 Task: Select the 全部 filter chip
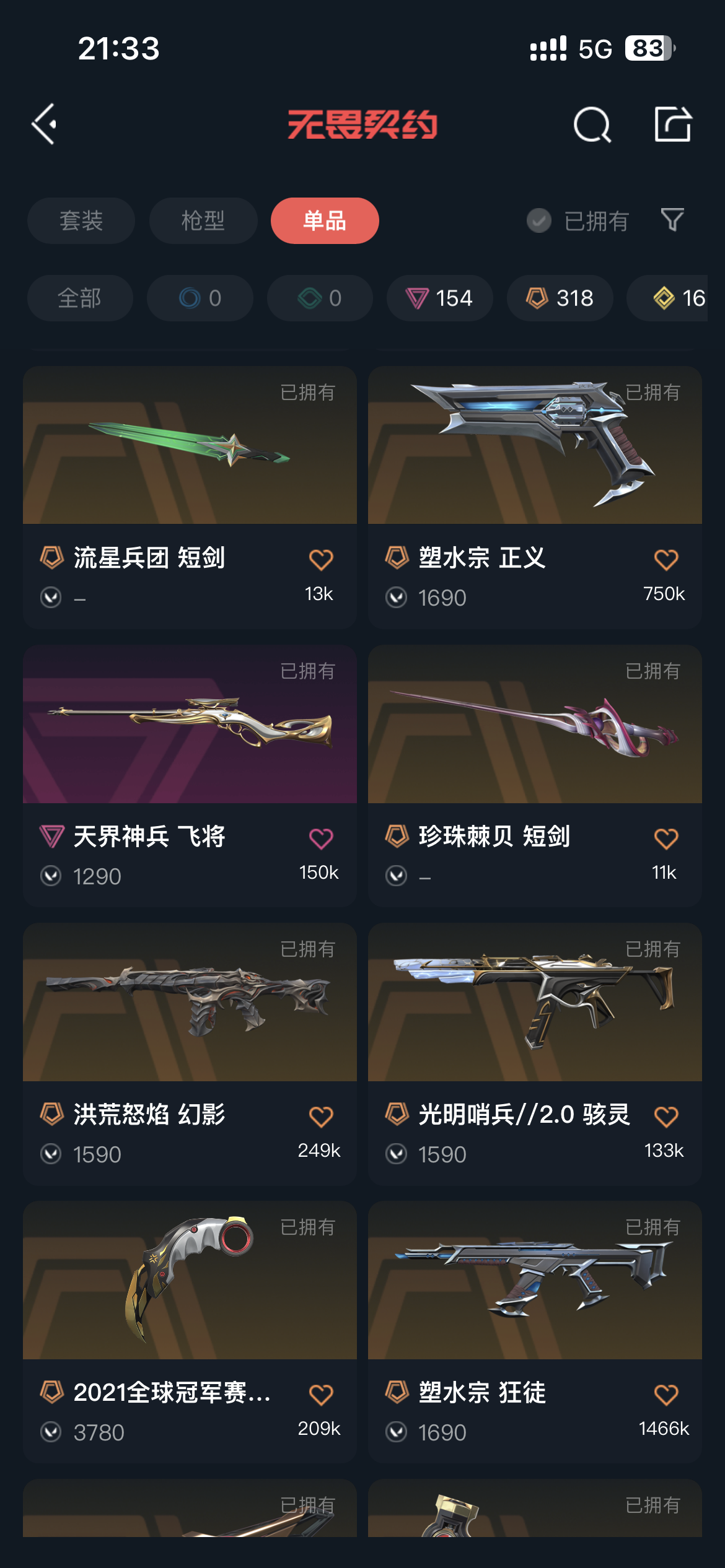(80, 298)
